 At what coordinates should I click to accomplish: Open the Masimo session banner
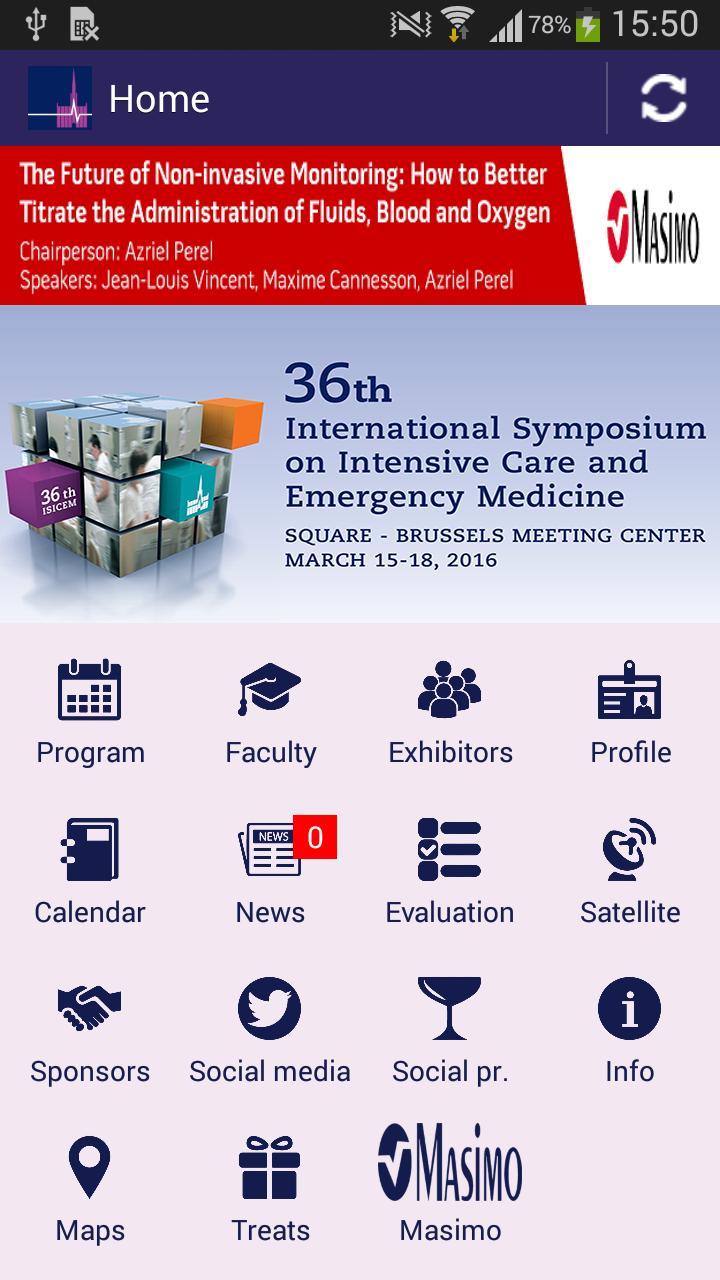[x=360, y=226]
